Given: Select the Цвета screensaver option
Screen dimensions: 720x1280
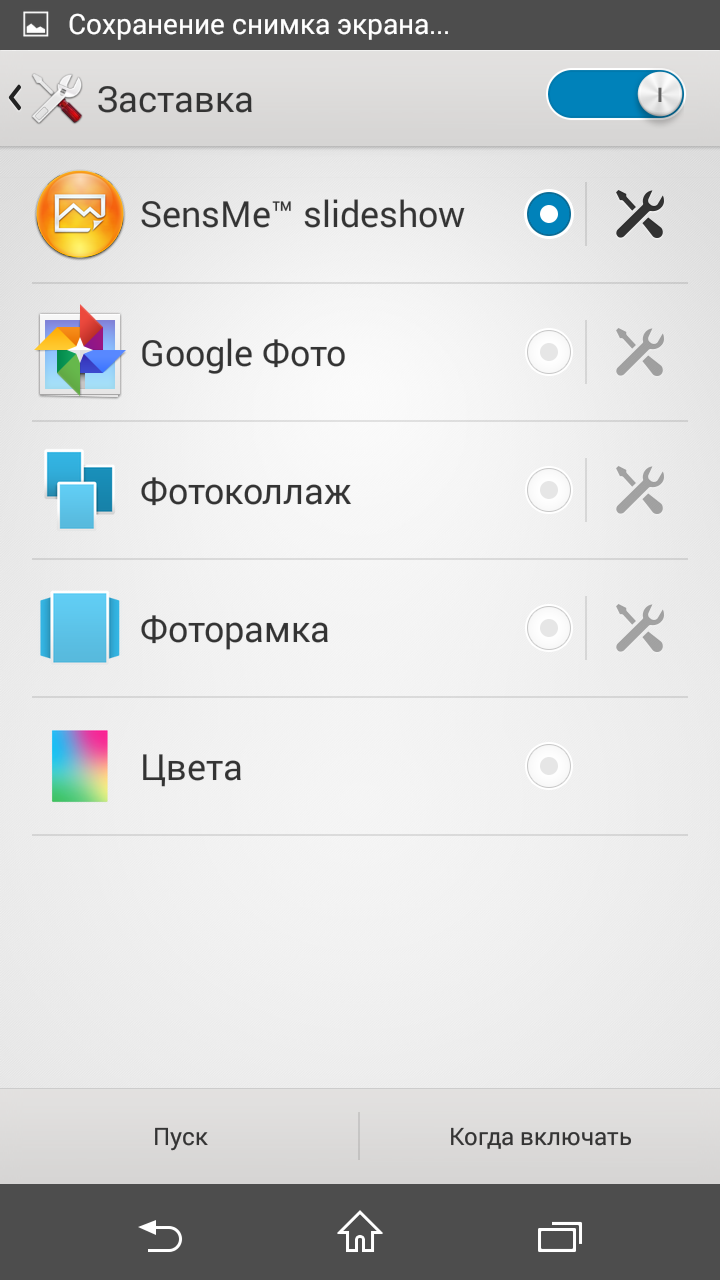Looking at the screenshot, I should click(548, 766).
